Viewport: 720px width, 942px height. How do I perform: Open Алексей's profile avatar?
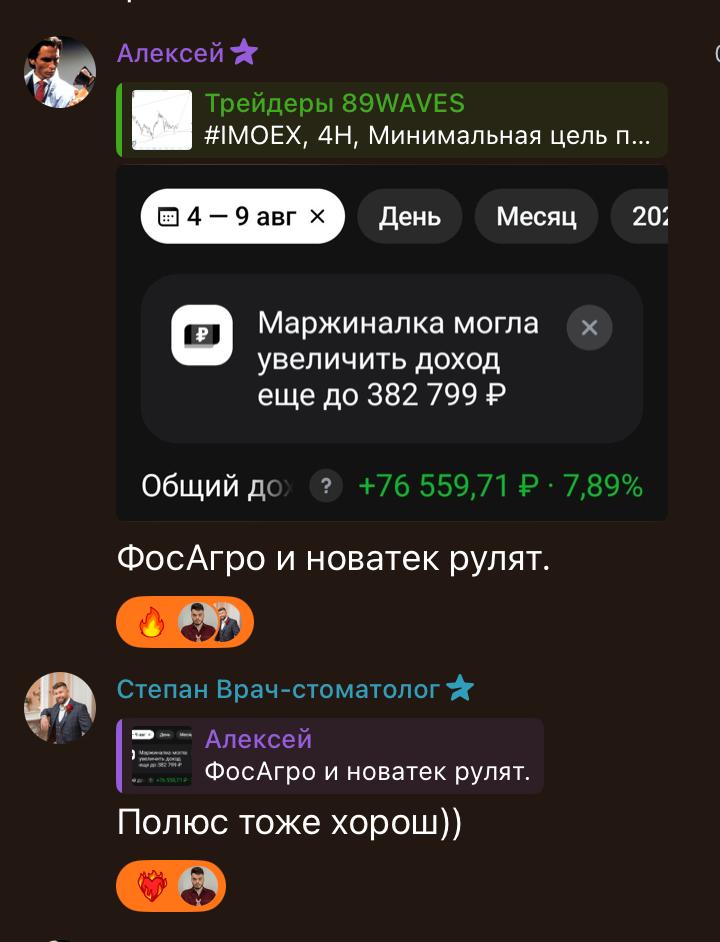click(x=59, y=73)
